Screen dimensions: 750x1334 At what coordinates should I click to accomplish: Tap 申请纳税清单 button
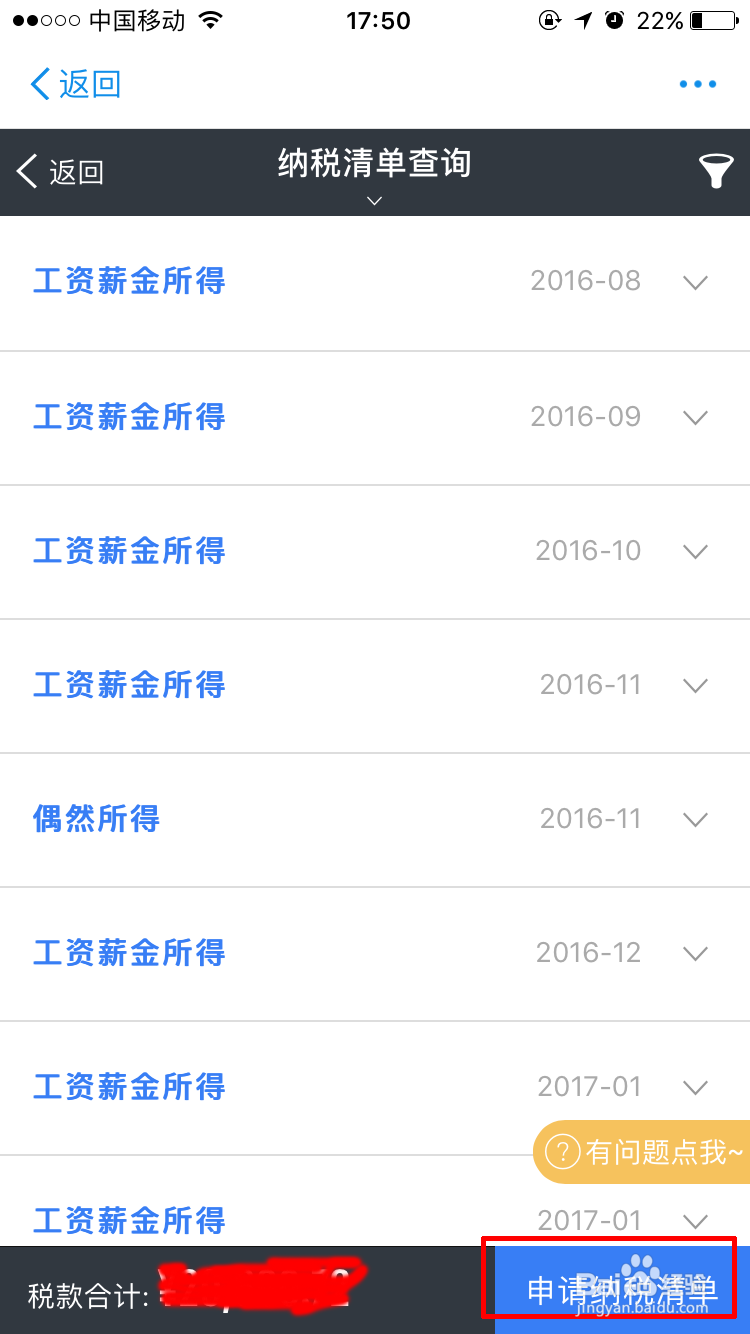coord(623,1290)
